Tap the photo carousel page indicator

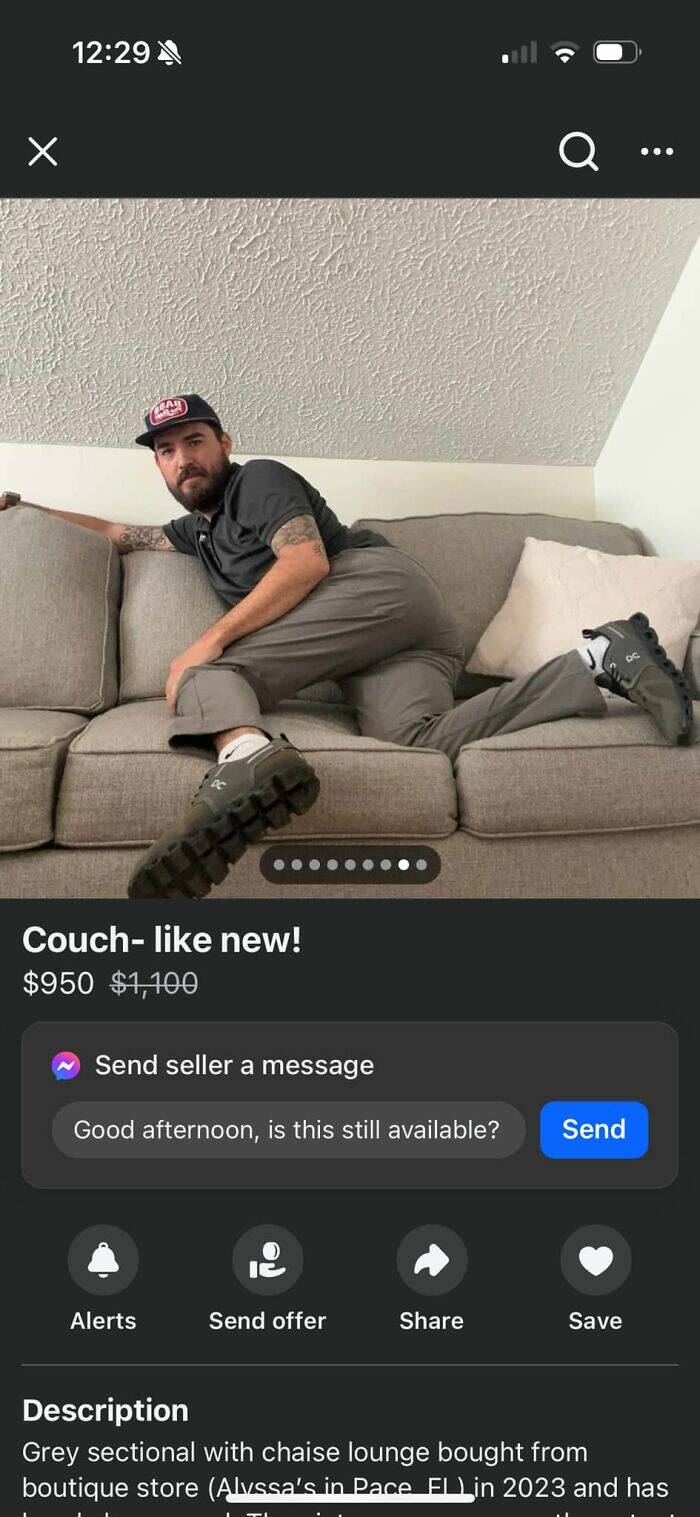coord(350,864)
